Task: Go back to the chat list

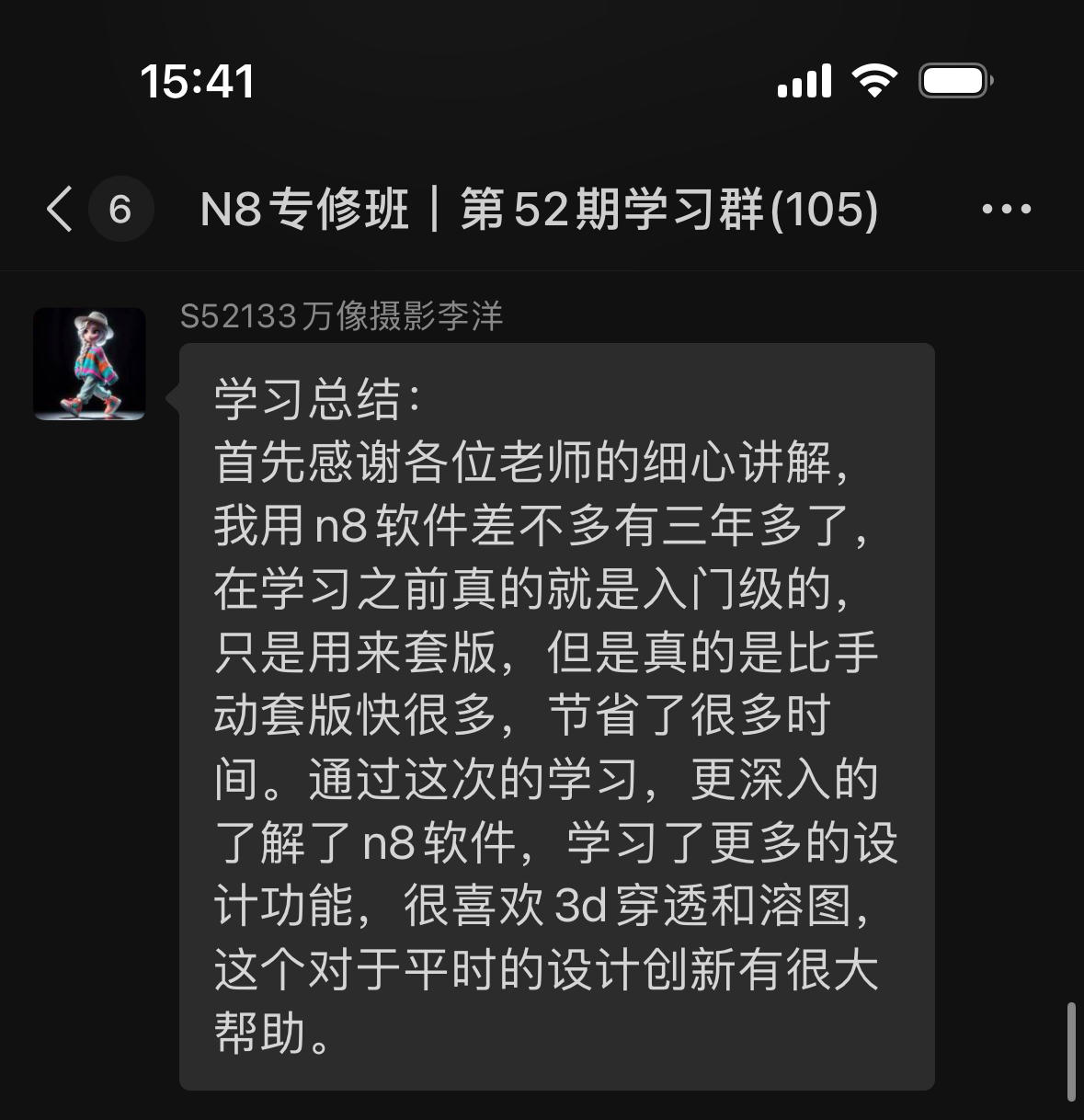Action: [61, 209]
